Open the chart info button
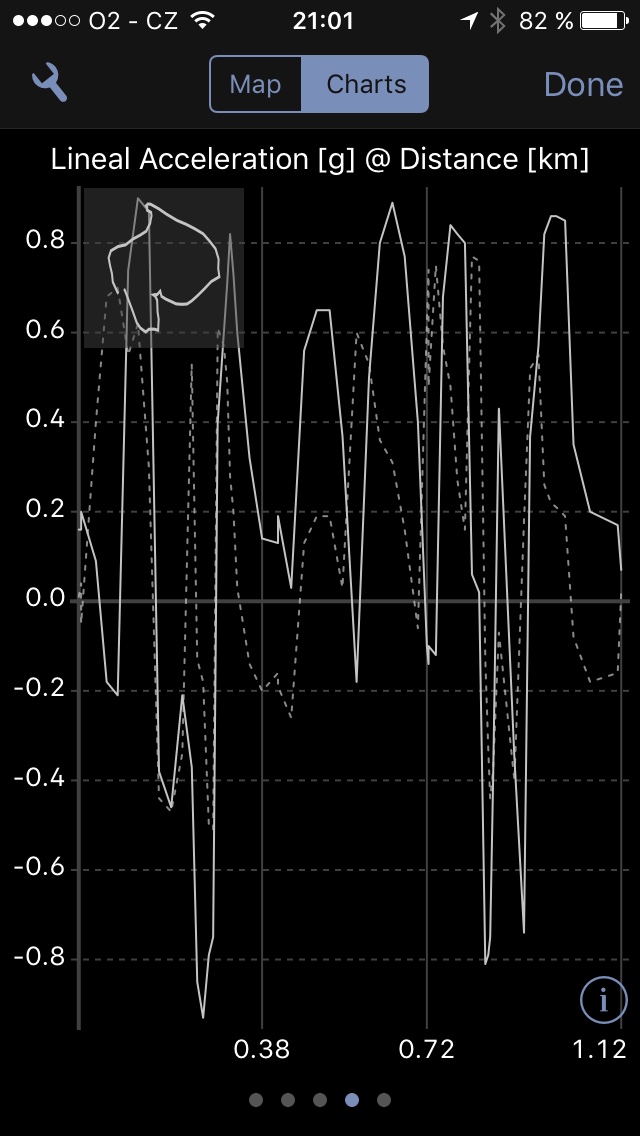 point(603,998)
